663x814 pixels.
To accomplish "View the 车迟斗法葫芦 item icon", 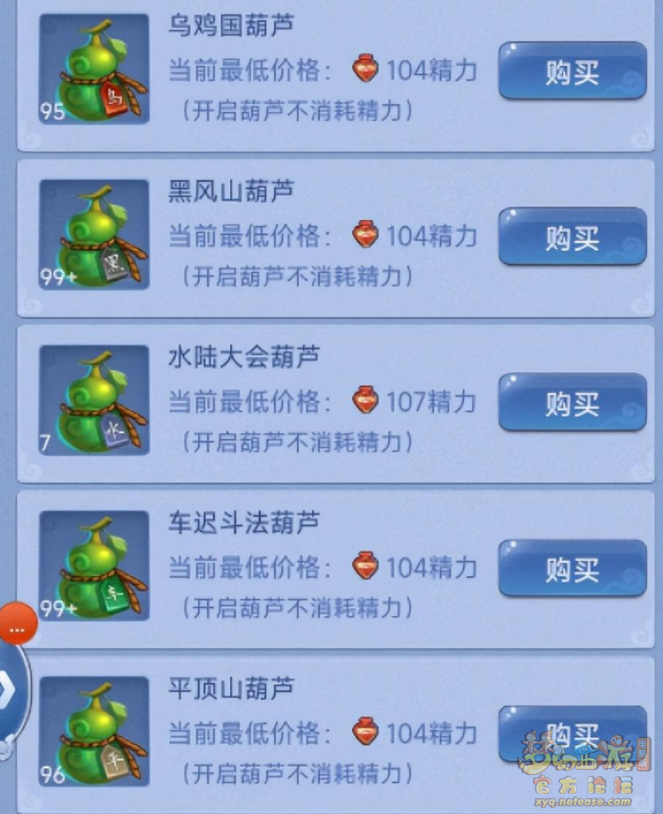I will [94, 567].
